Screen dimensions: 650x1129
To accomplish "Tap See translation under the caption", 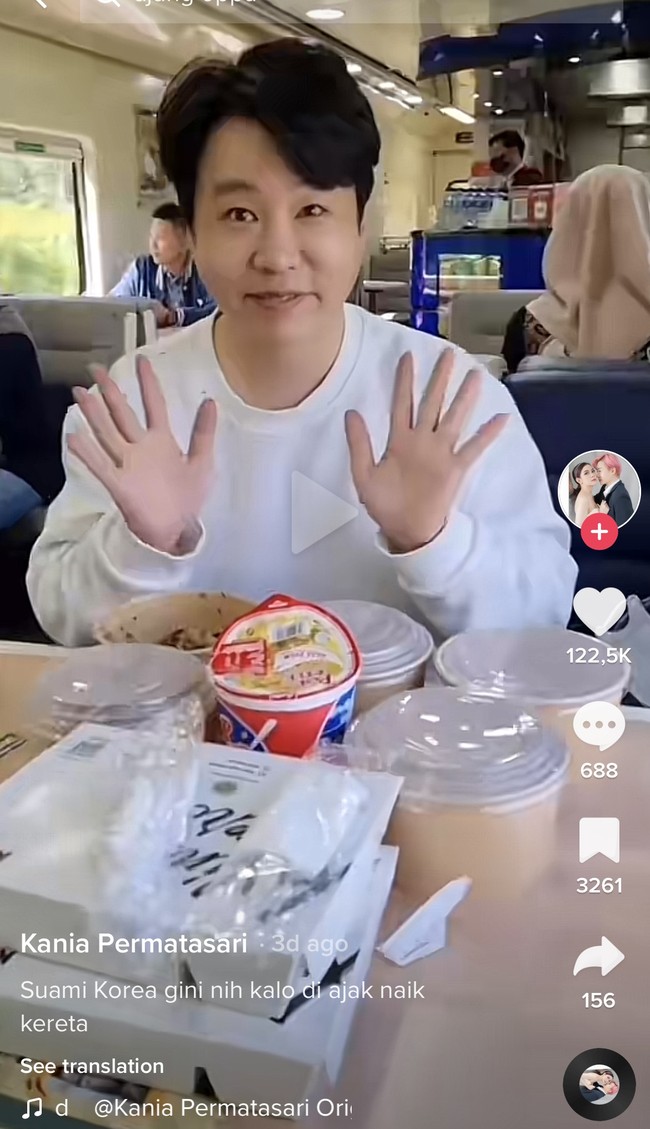I will (92, 1066).
